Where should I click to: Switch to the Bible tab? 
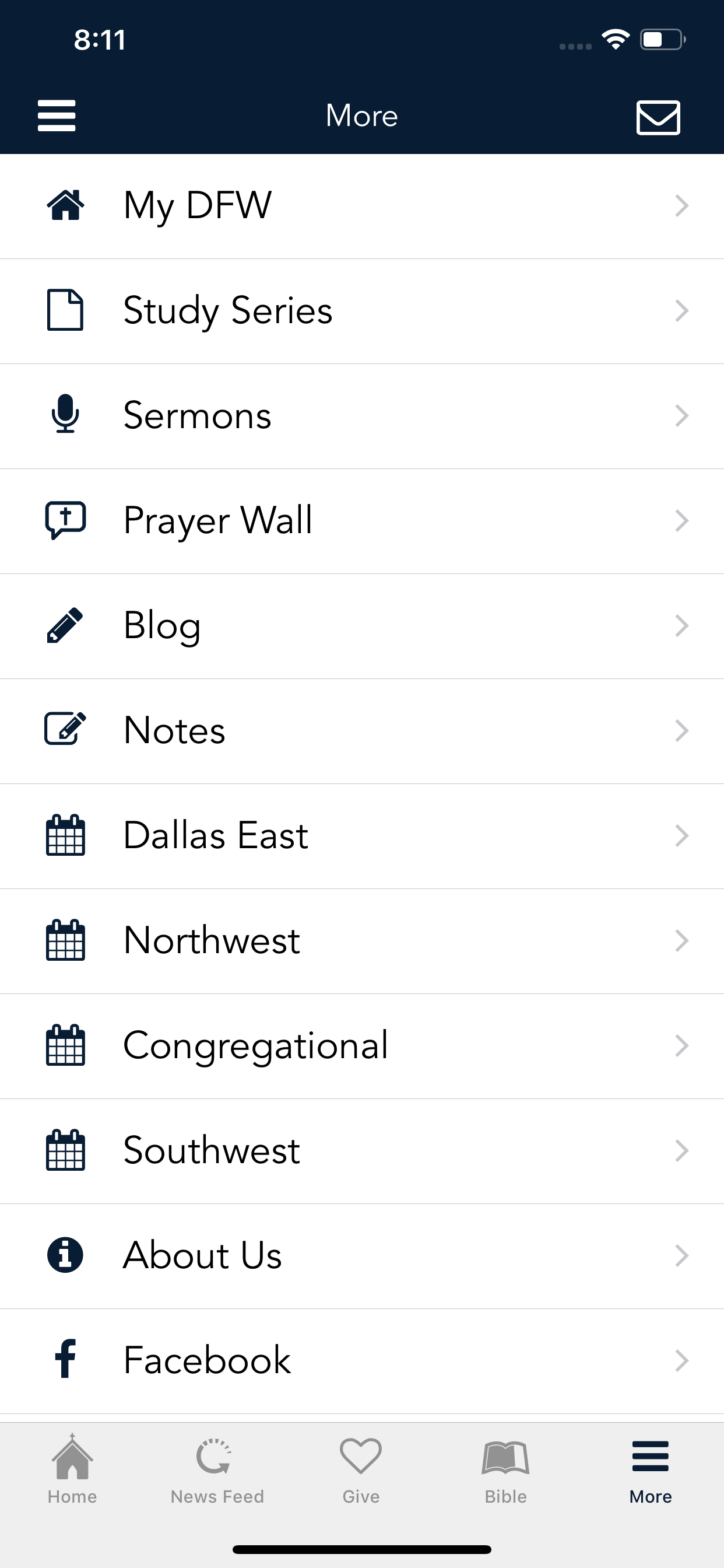pos(505,1469)
